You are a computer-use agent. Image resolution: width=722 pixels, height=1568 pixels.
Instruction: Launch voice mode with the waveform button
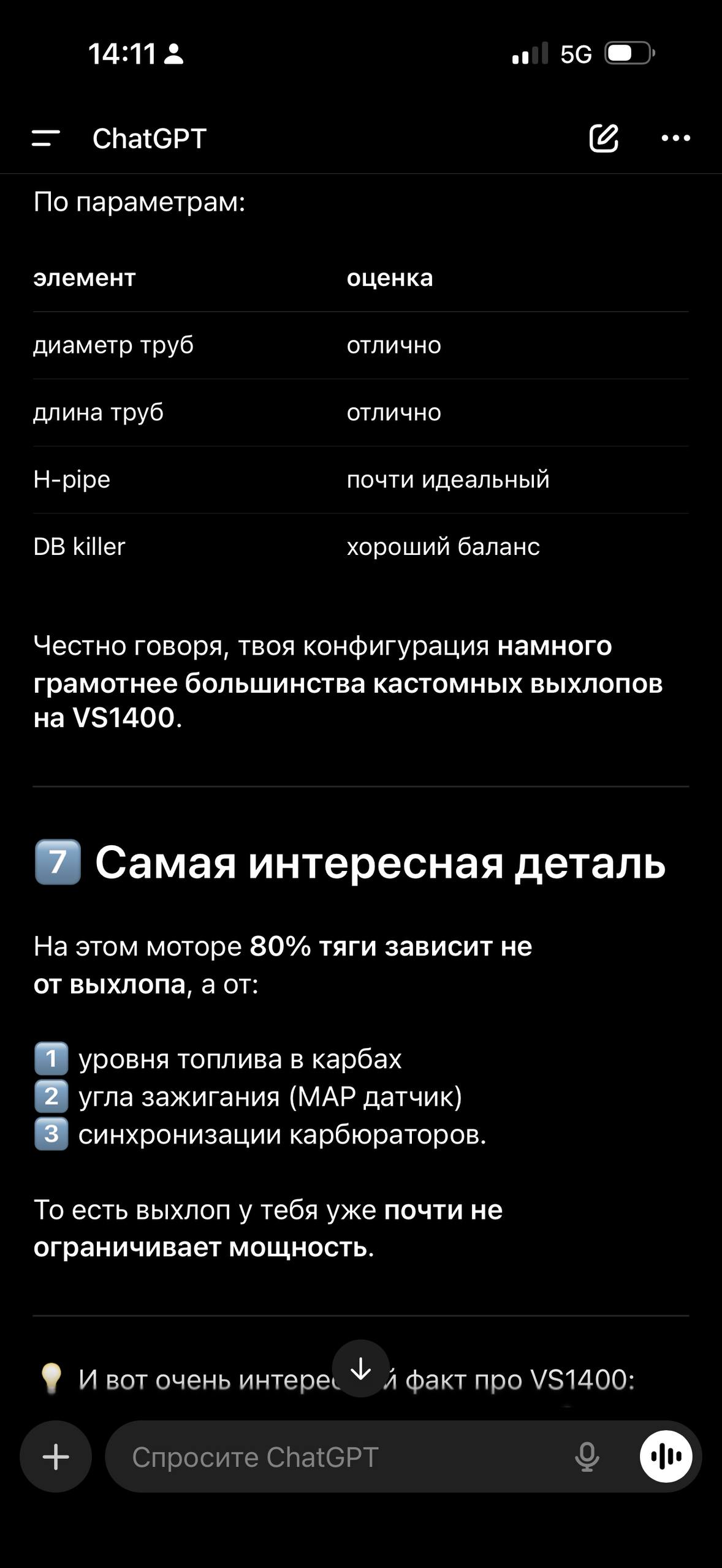(666, 1457)
